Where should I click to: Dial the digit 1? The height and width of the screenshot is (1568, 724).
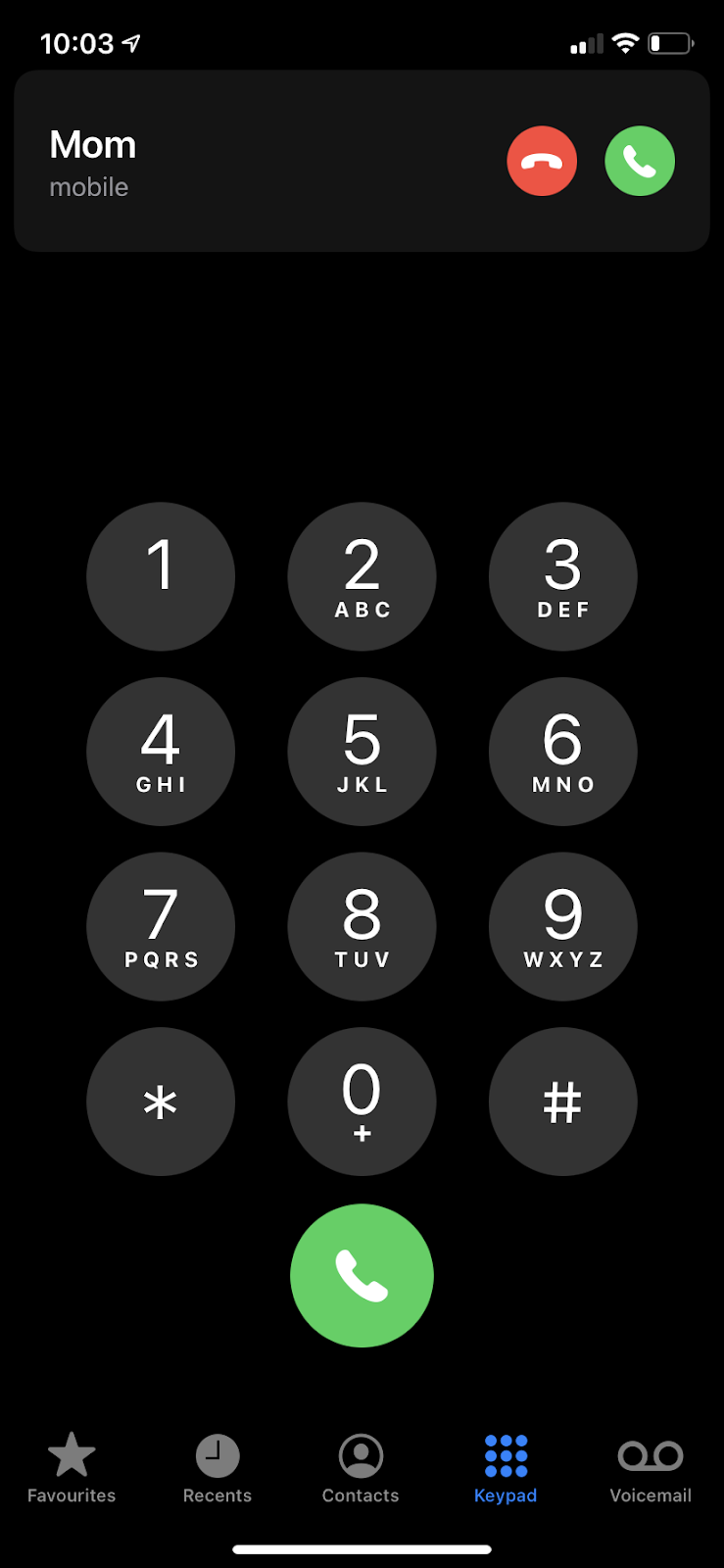coord(161,576)
